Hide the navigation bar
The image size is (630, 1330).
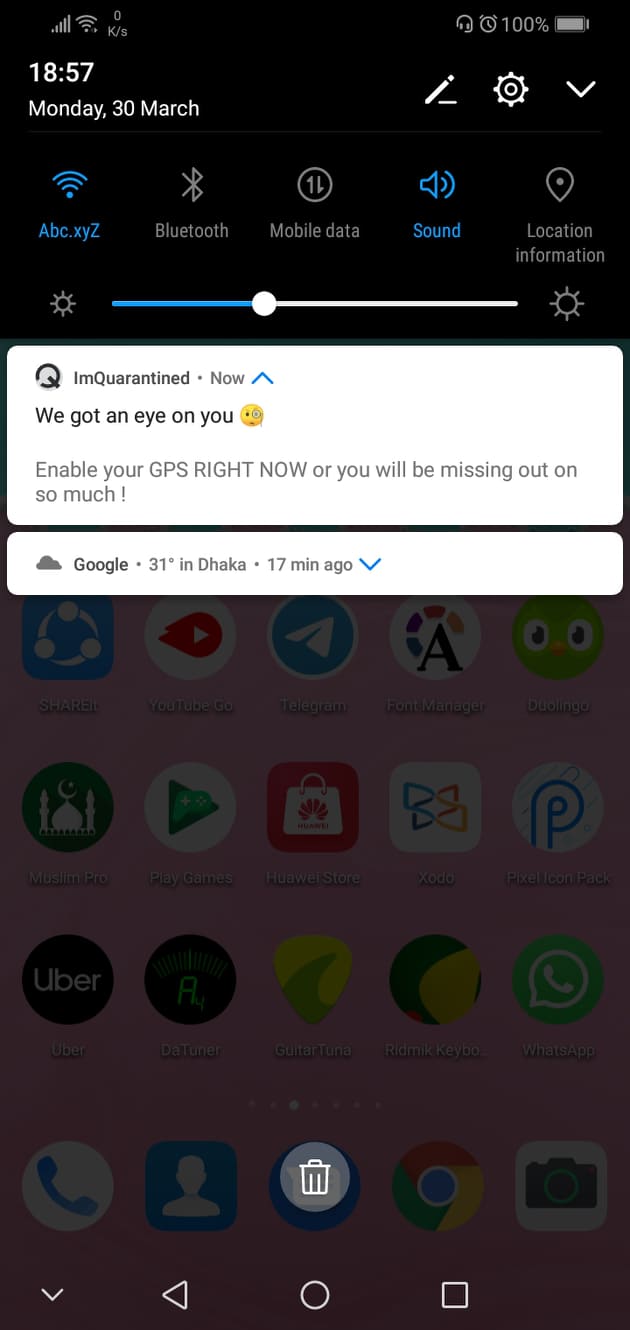(52, 1295)
